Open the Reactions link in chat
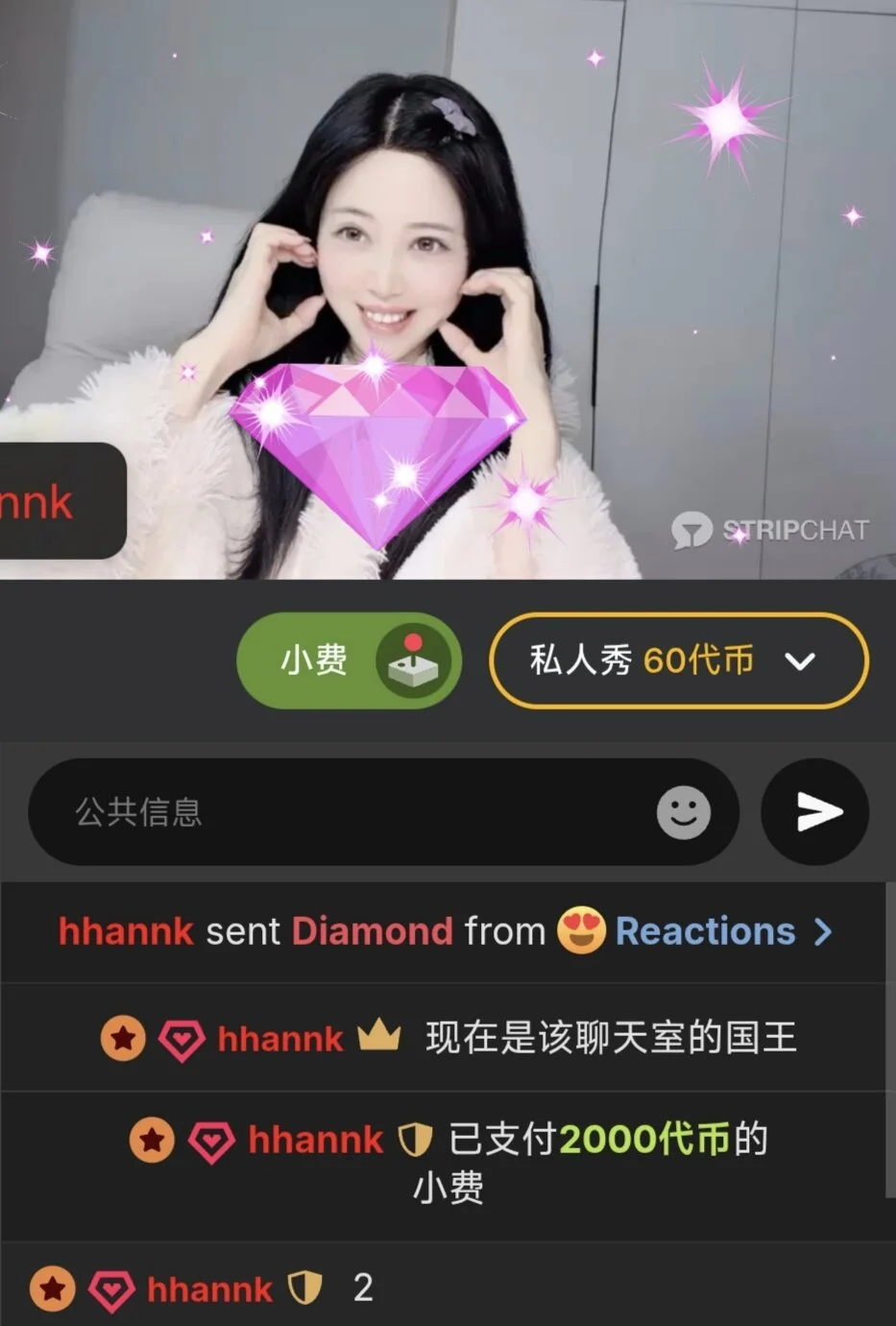896x1326 pixels. 709,931
